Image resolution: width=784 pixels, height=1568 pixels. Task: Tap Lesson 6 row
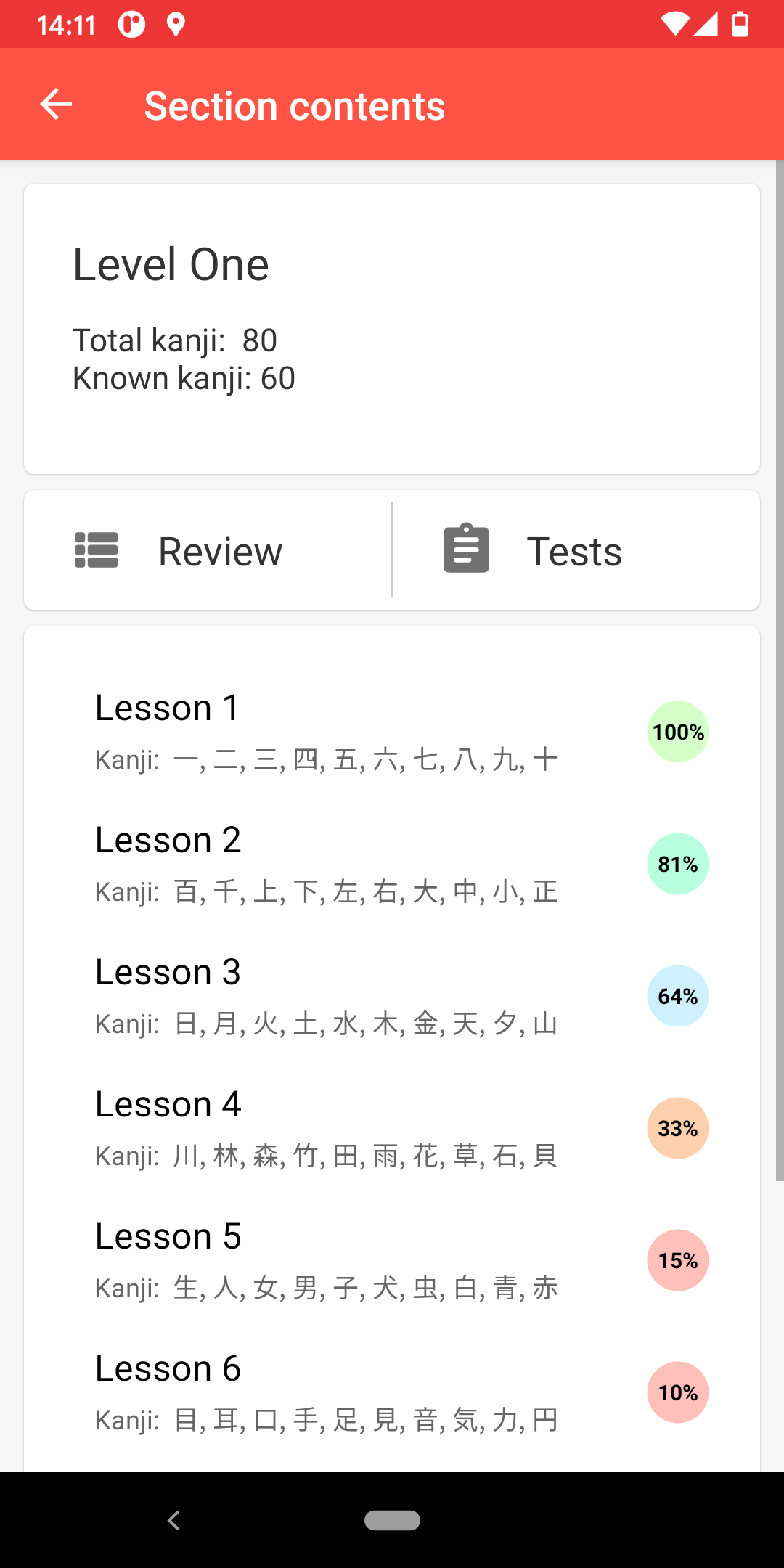[392, 1392]
